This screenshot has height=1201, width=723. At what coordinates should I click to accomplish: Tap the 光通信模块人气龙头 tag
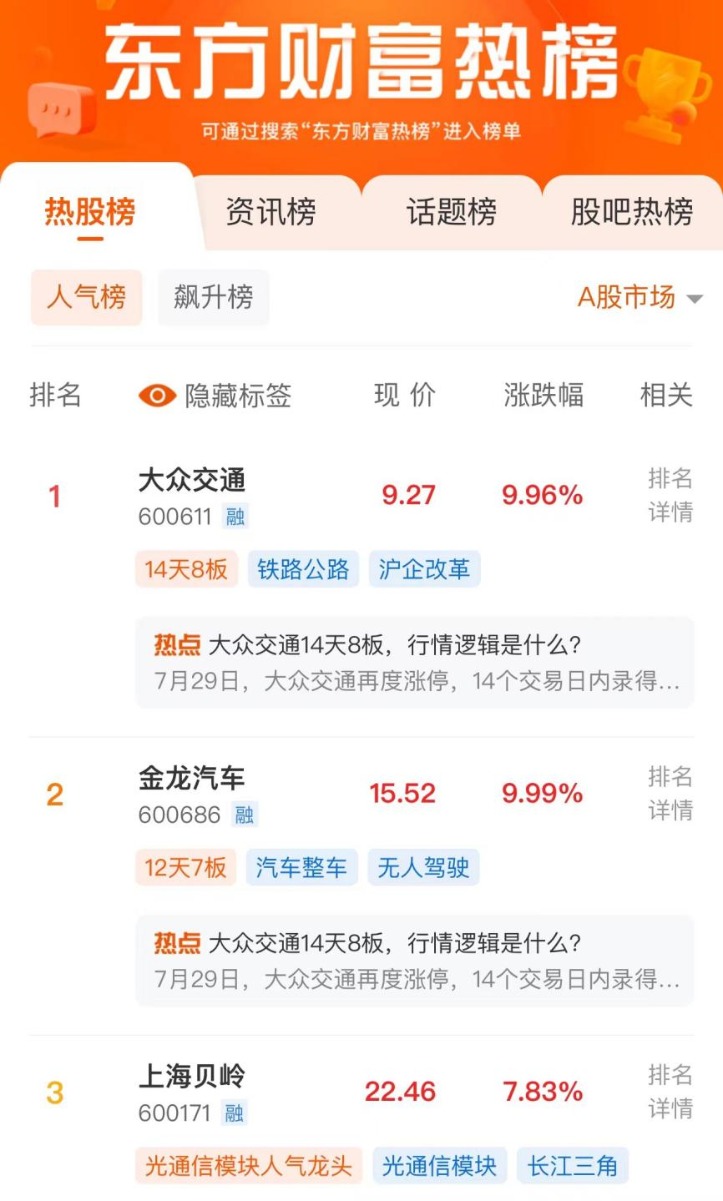click(x=248, y=1166)
